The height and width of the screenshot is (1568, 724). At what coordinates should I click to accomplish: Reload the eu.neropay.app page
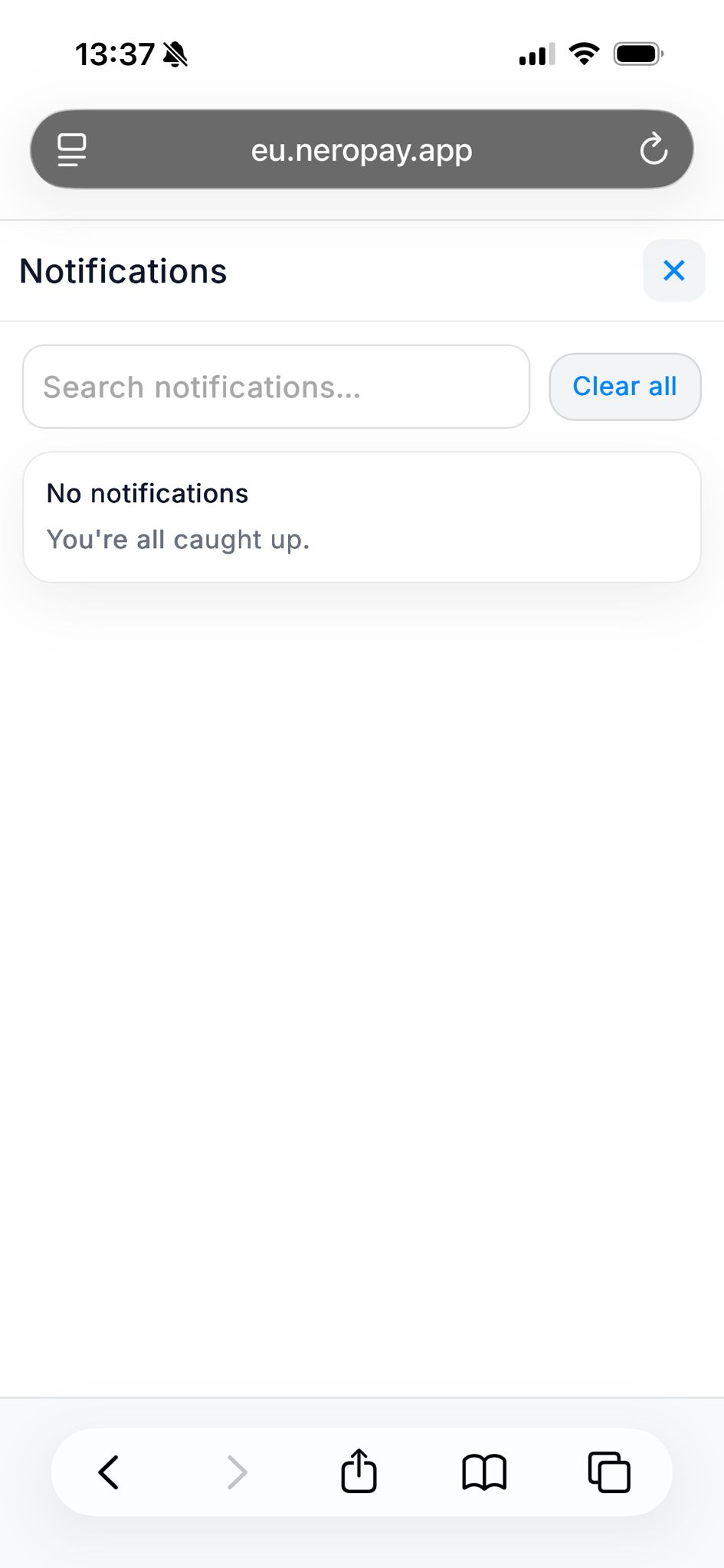click(654, 149)
